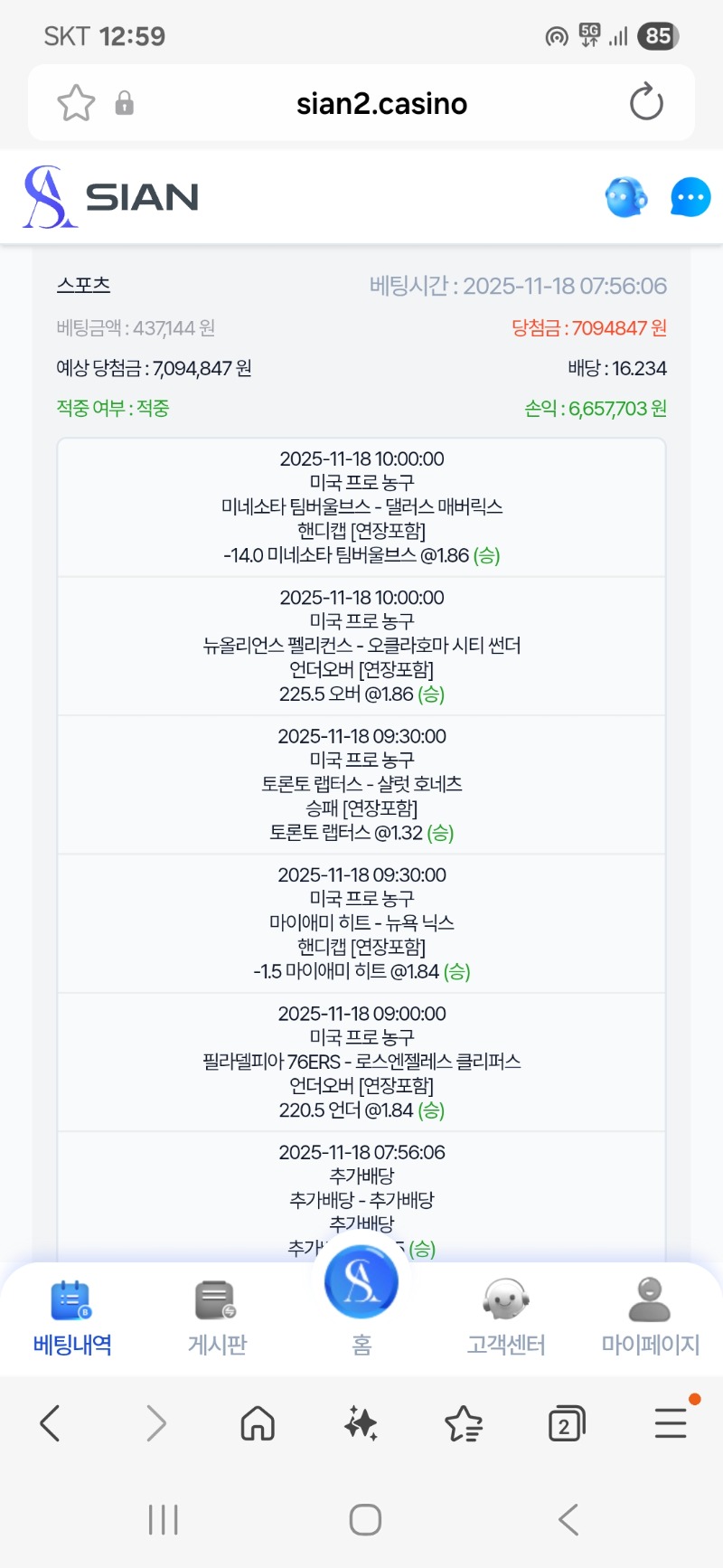Open the 게시판 tab
This screenshot has height=1568, width=723.
coord(217,1317)
